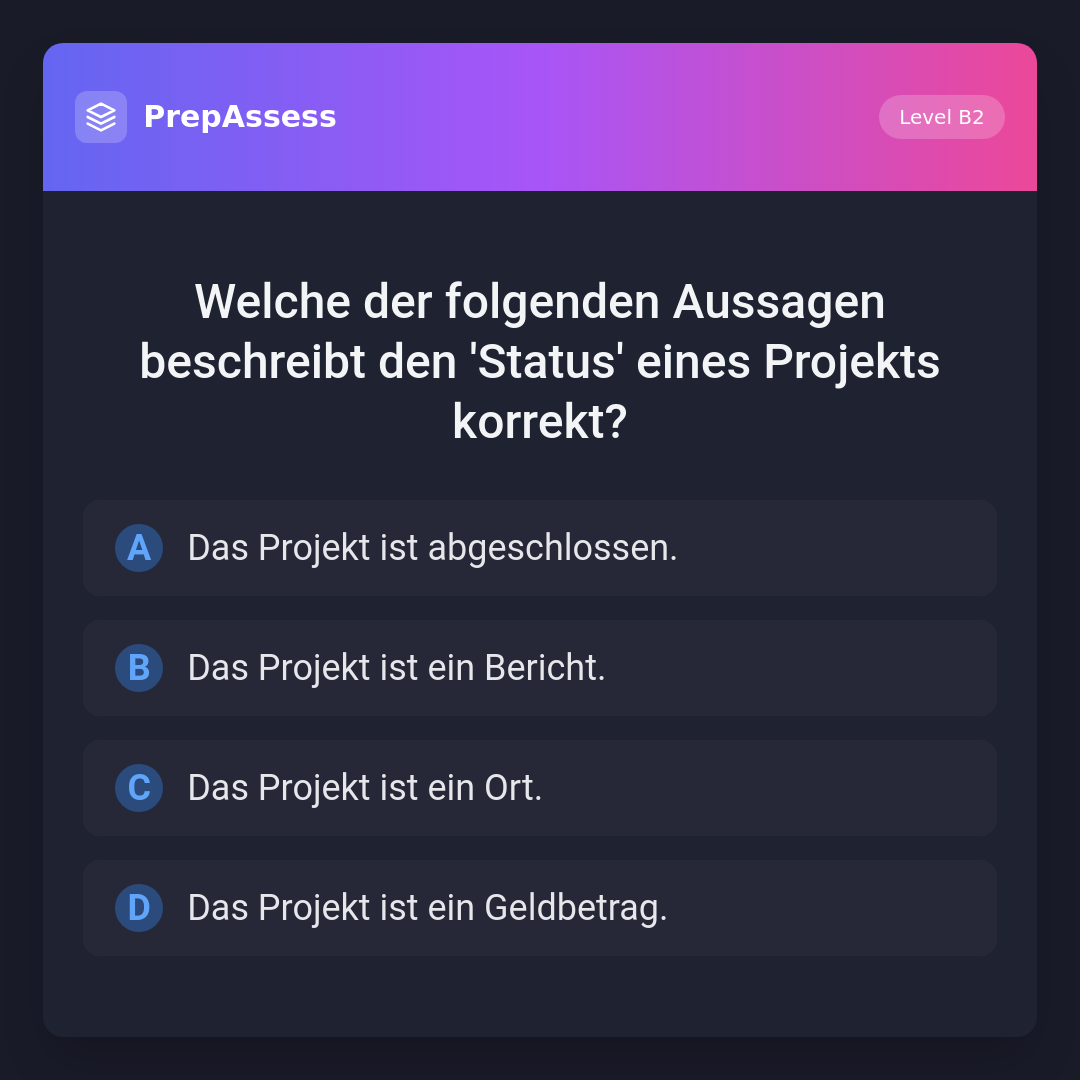This screenshot has height=1080, width=1080.
Task: Mark option D: Das Projekt ist ein Geldbetrag
Action: coord(539,908)
